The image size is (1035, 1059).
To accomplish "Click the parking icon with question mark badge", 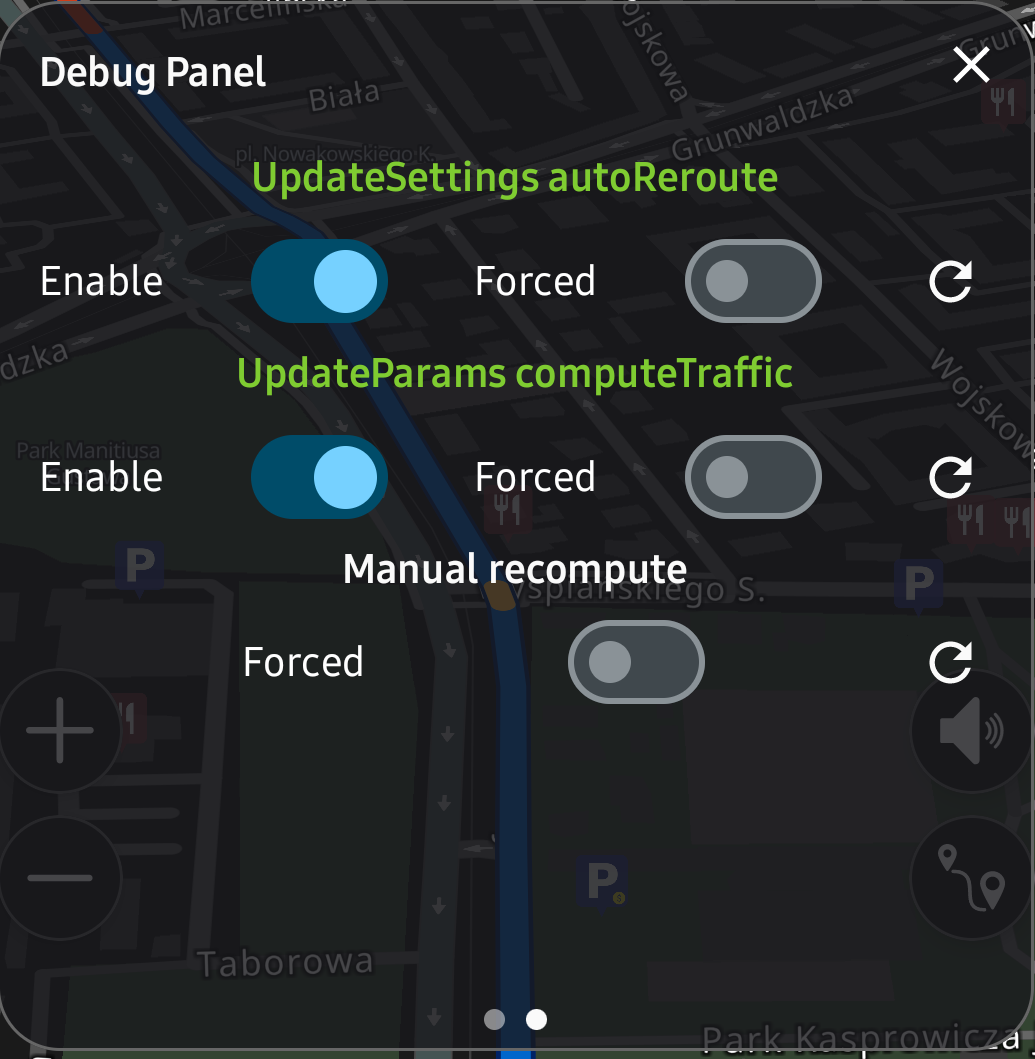I will [x=604, y=882].
